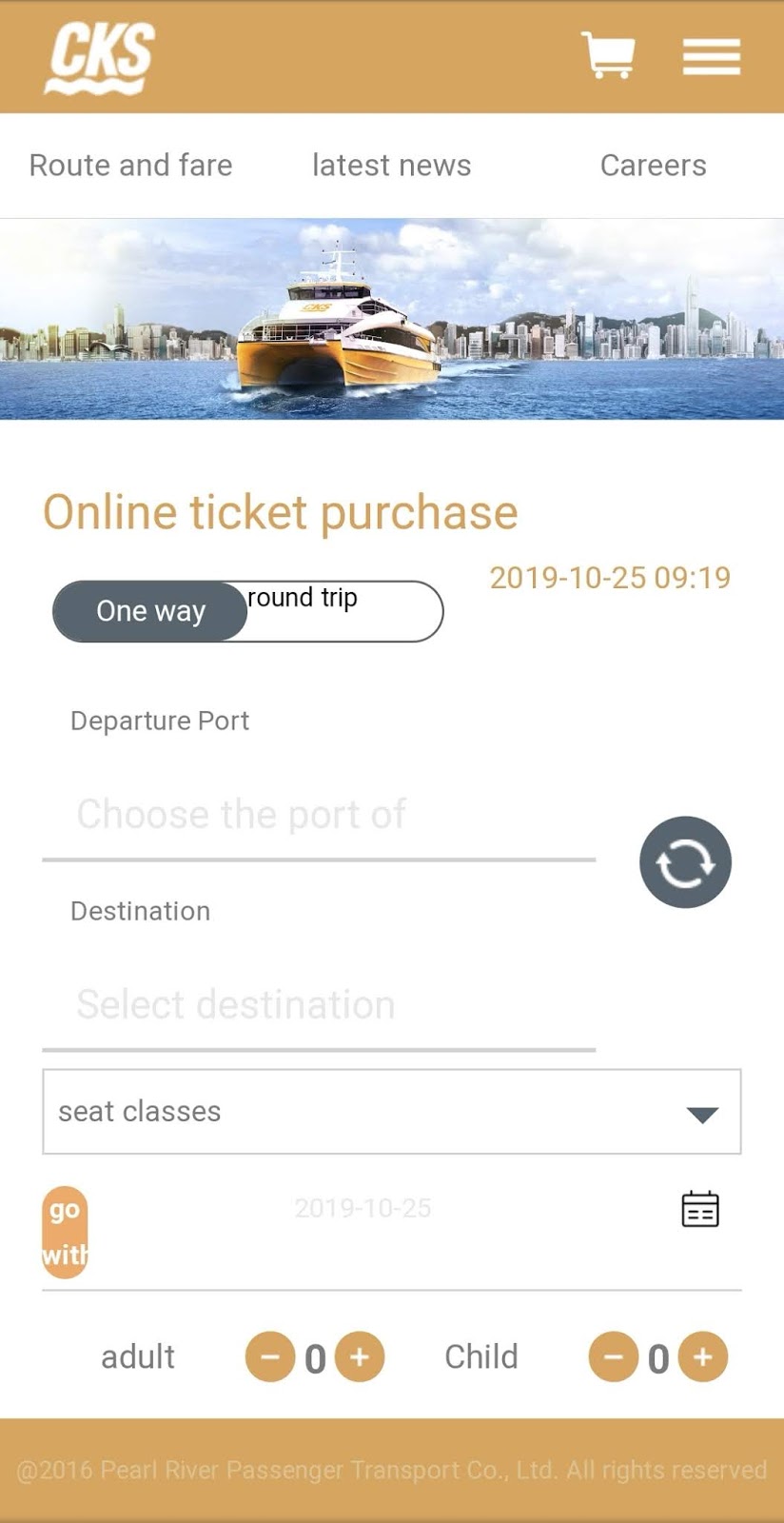Decrease adult ticket count

coord(270,1356)
